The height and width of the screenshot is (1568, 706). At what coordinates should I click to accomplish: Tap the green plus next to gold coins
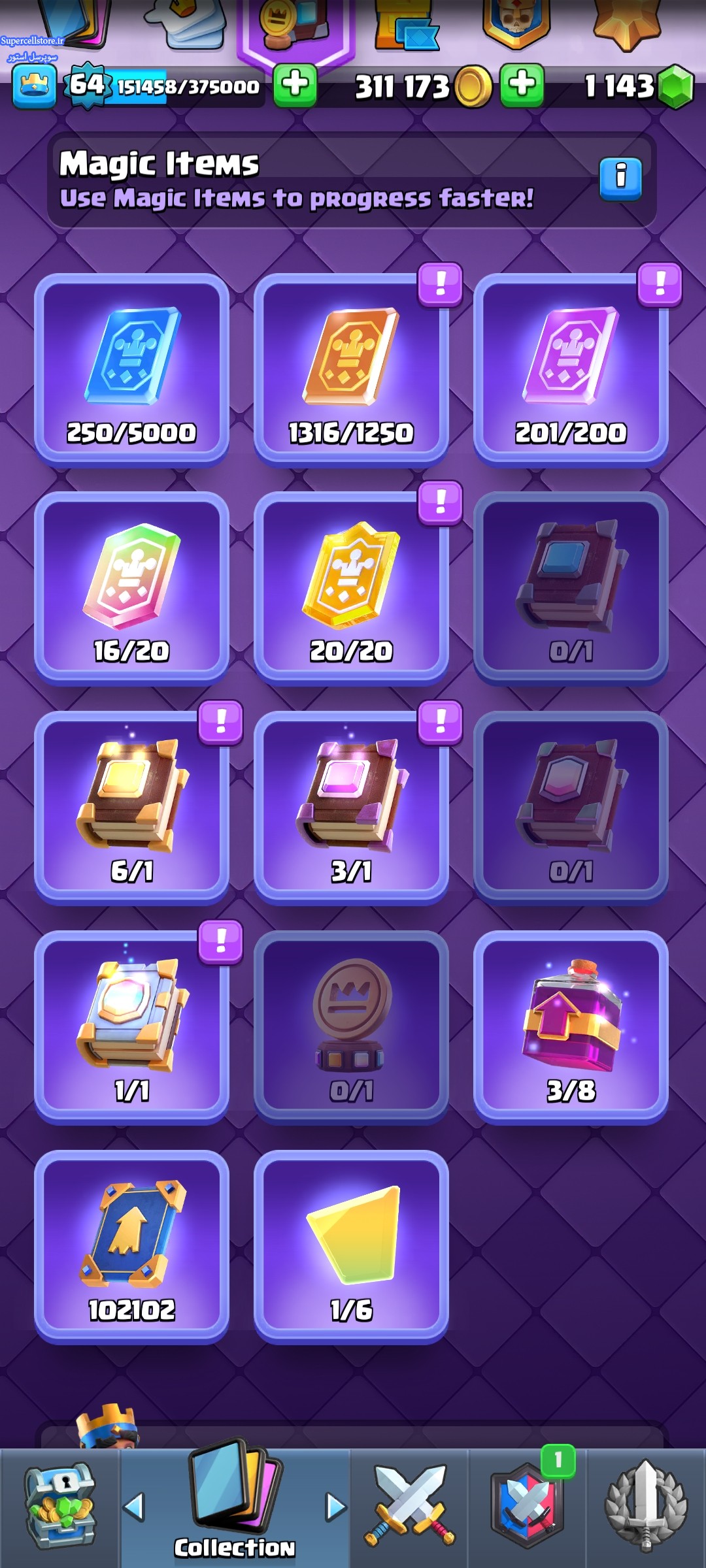coord(522,86)
